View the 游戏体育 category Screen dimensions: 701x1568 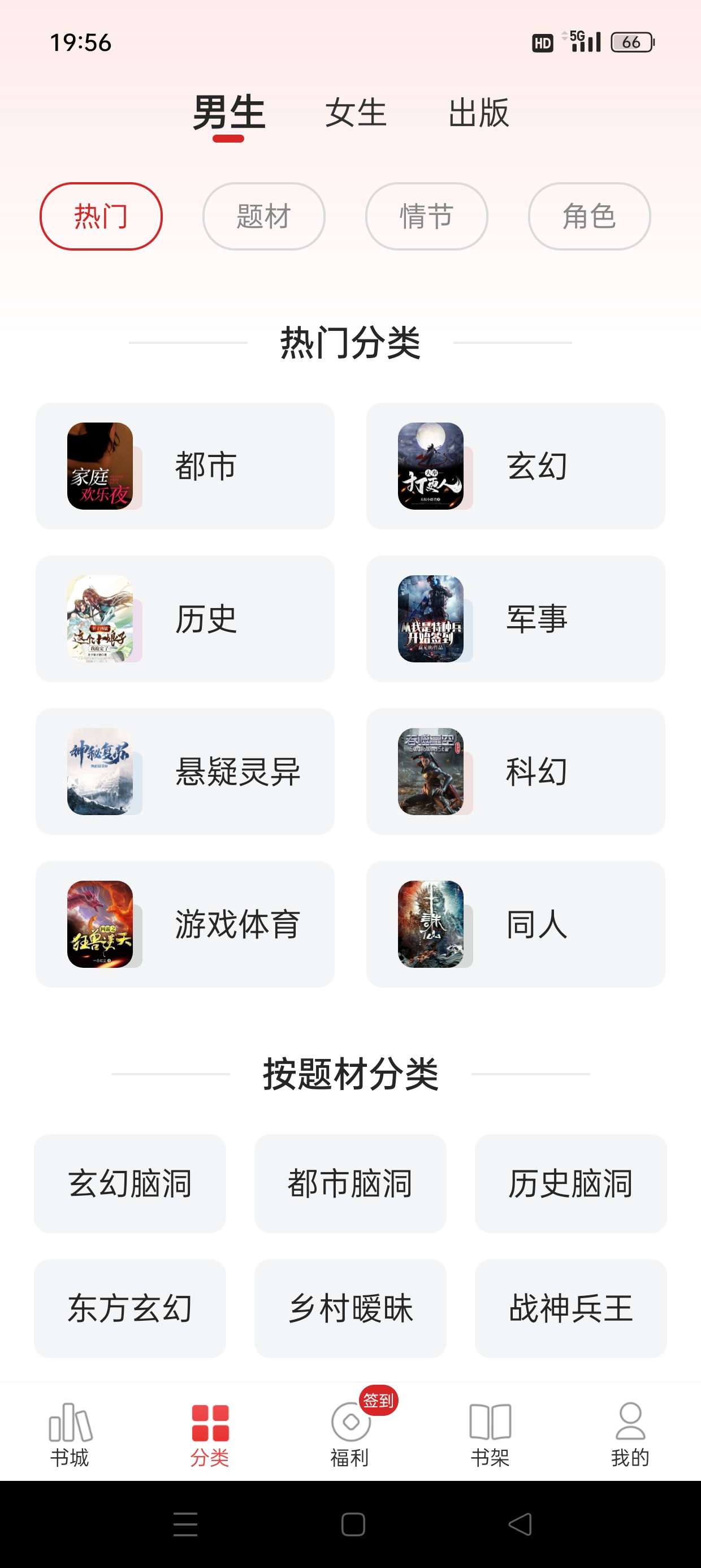coord(185,925)
